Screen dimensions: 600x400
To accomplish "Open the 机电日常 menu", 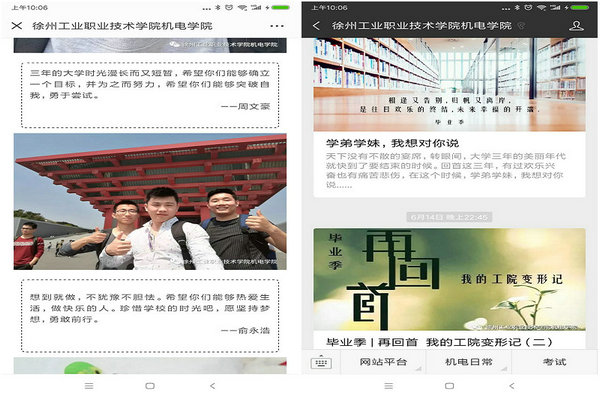I will (468, 362).
